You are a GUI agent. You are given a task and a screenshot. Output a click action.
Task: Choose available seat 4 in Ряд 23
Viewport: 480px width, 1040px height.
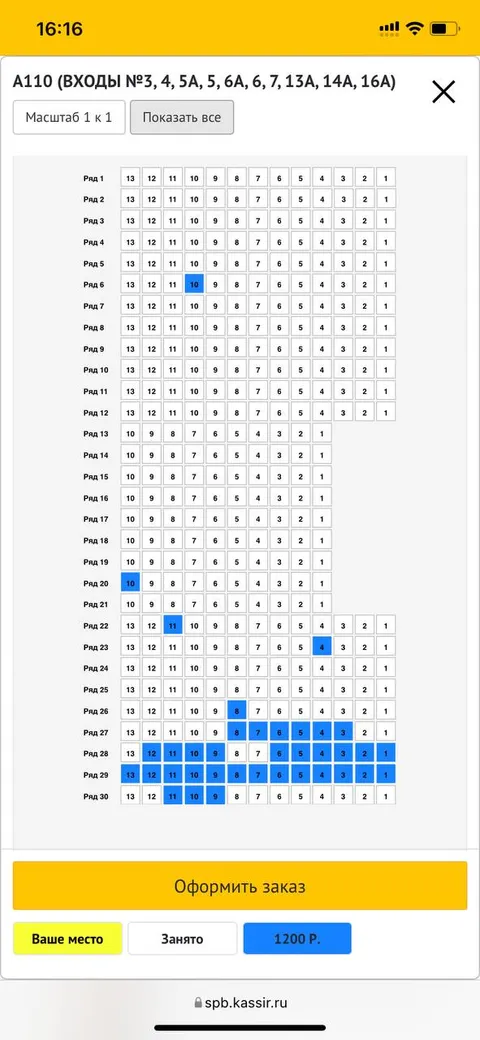(x=322, y=647)
